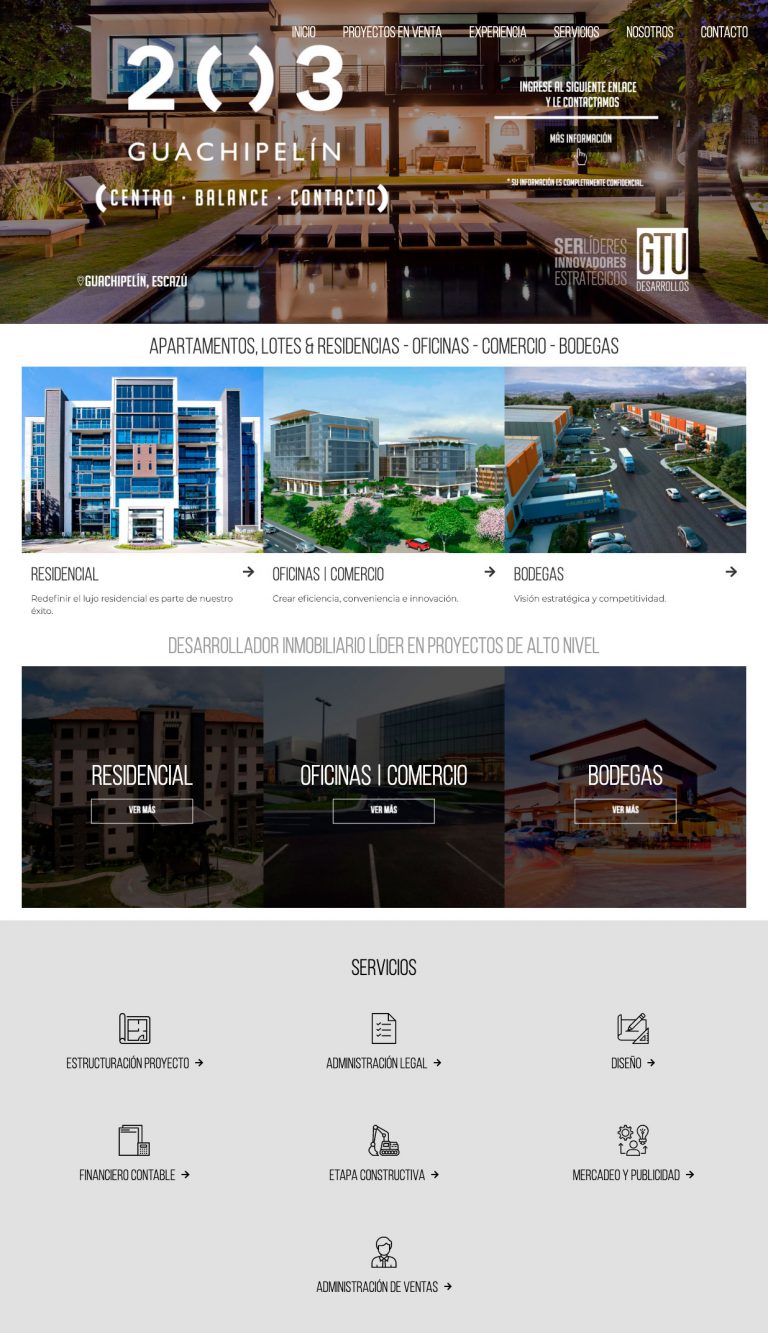Click the warehouse complex aerial photo

click(625, 459)
